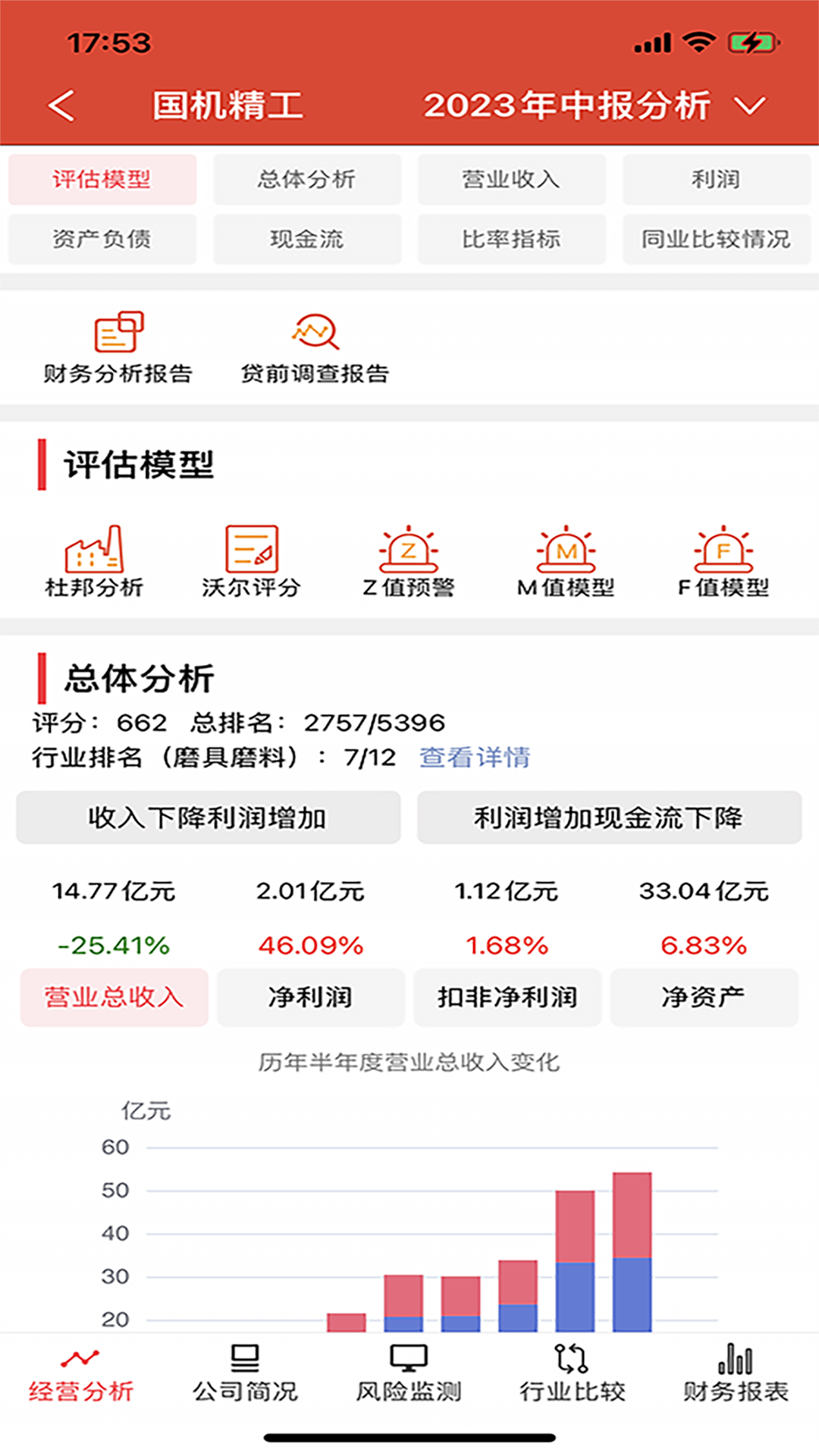Open the 财务分析报告 report icon

[x=118, y=343]
